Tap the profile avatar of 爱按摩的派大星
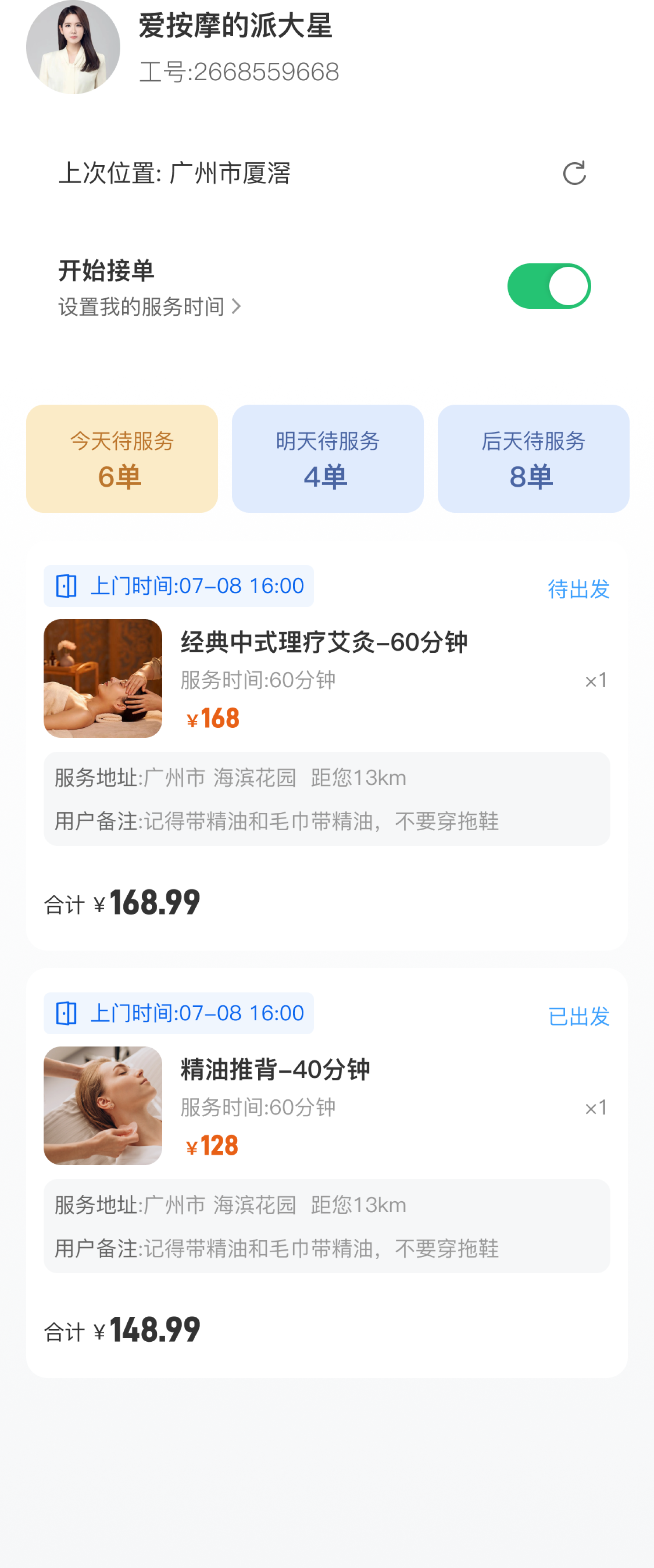The width and height of the screenshot is (654, 1568). pos(73,48)
